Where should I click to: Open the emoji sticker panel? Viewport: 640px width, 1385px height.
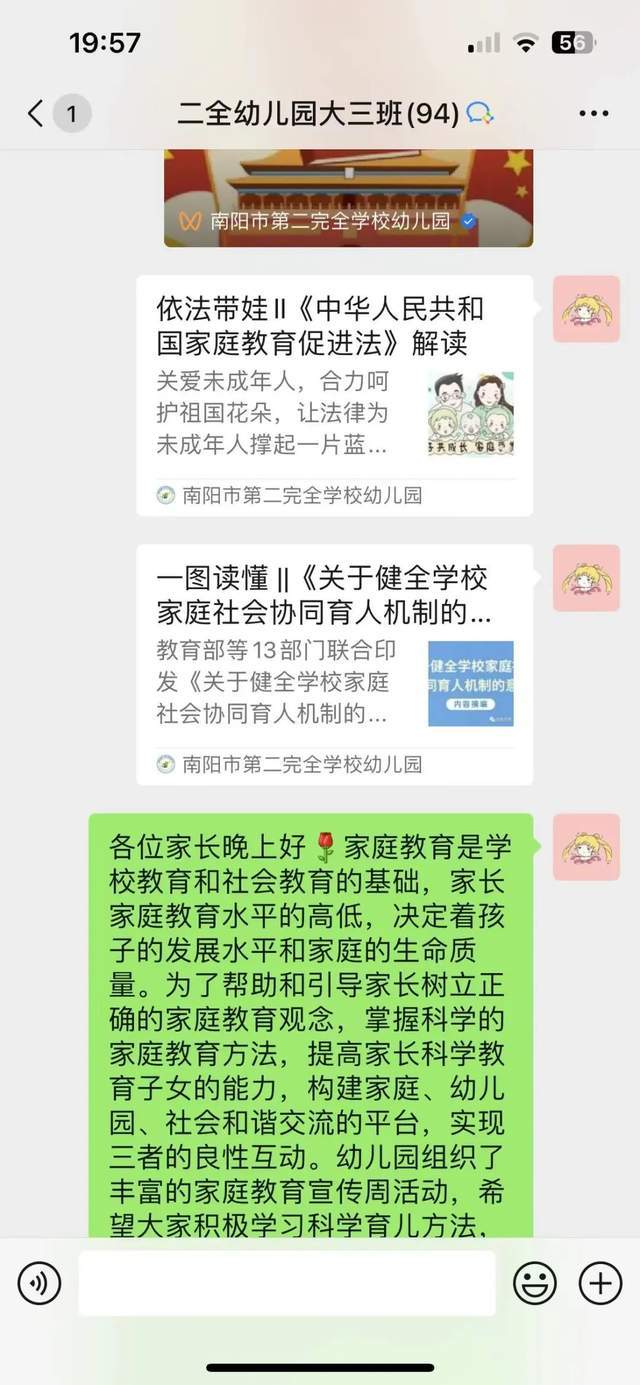tap(535, 1282)
